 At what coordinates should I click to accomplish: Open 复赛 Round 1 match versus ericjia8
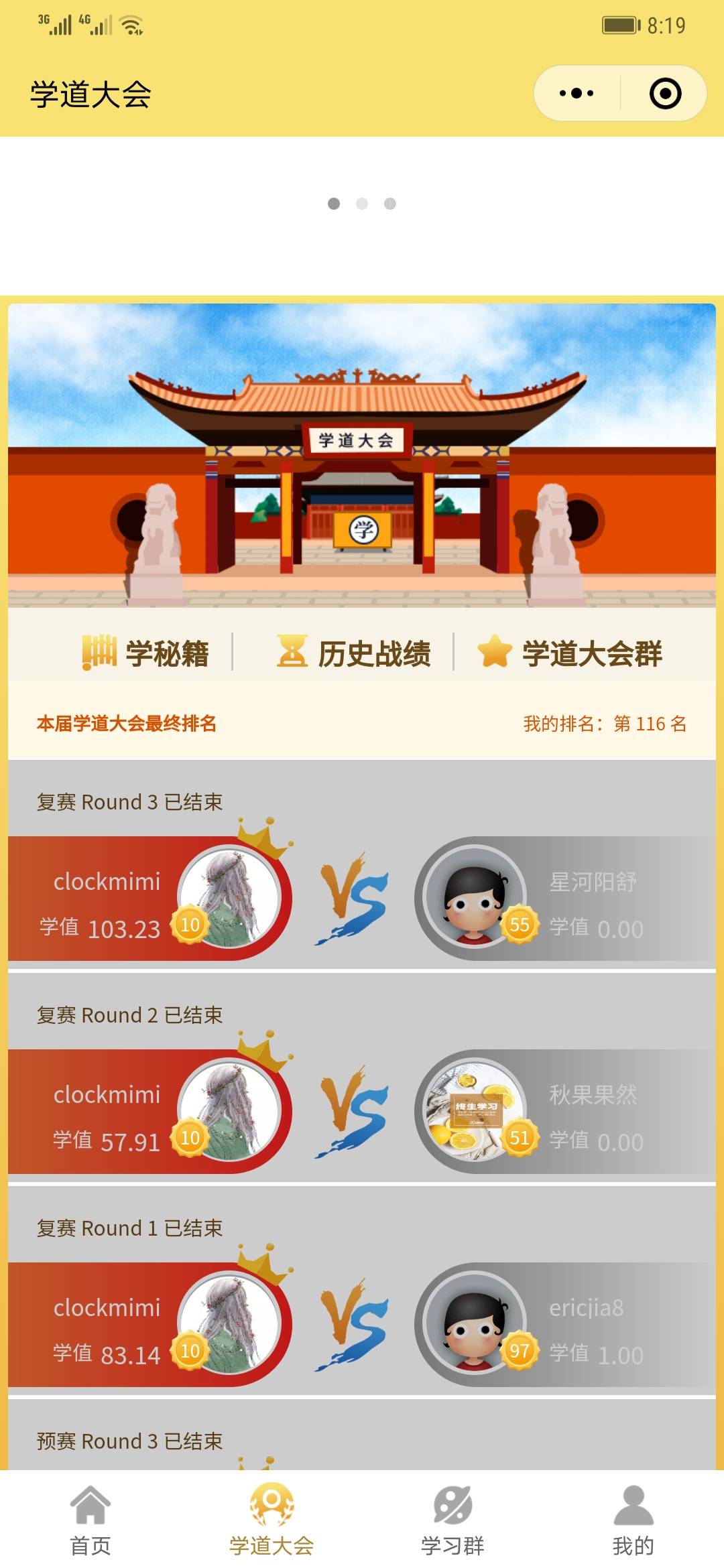point(362,1324)
